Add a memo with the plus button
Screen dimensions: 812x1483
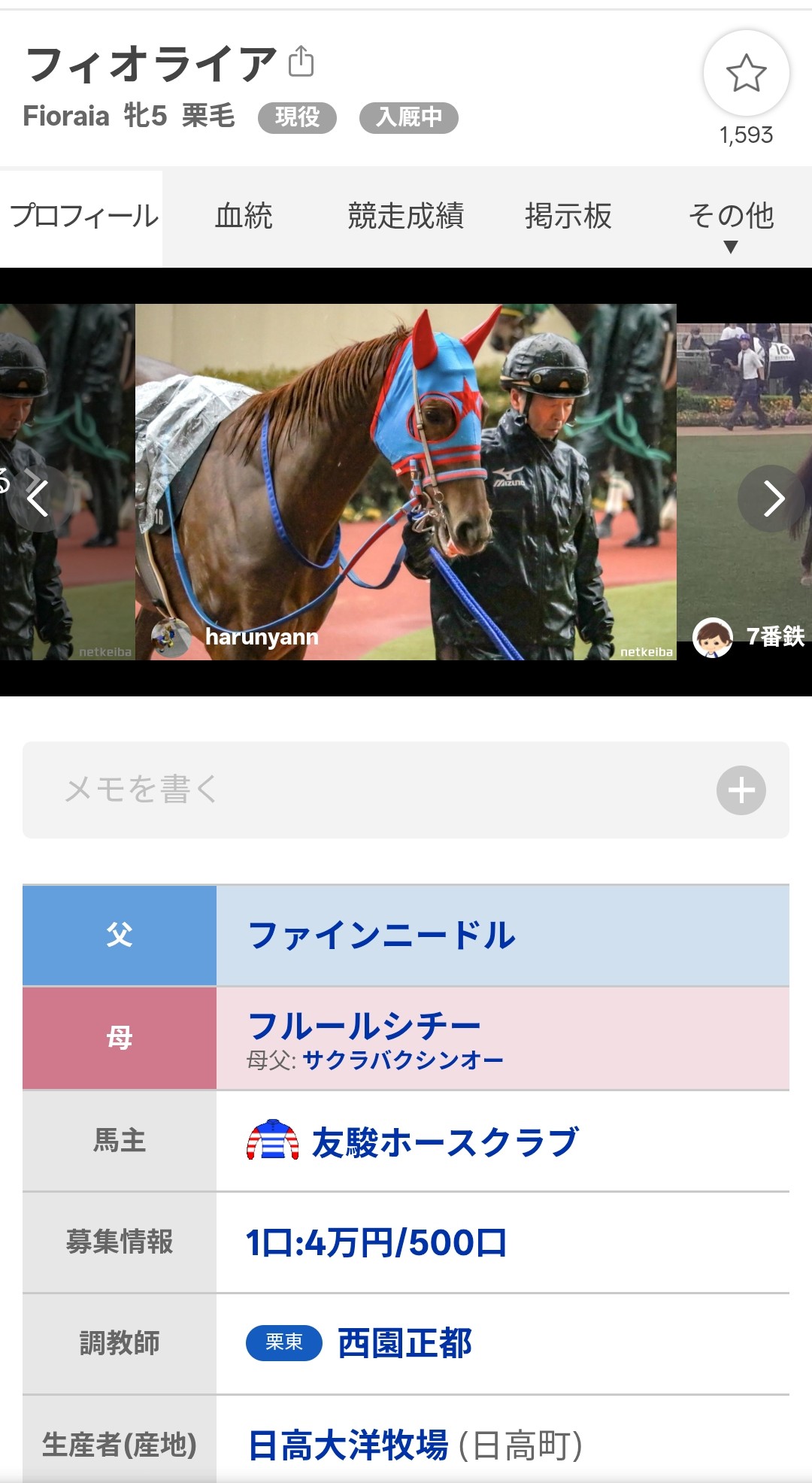tap(741, 790)
